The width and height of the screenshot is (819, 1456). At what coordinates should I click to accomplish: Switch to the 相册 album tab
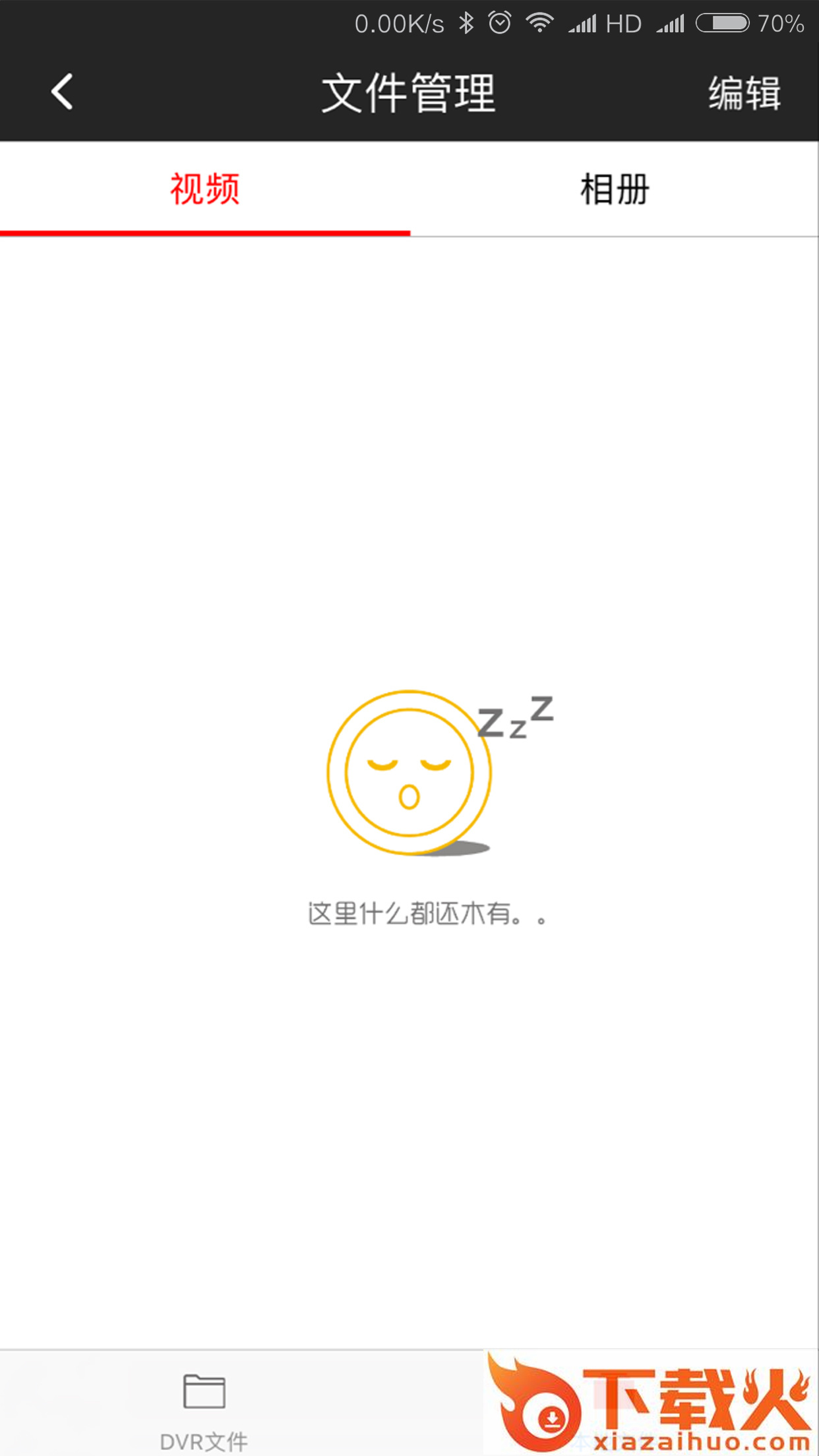pos(614,190)
